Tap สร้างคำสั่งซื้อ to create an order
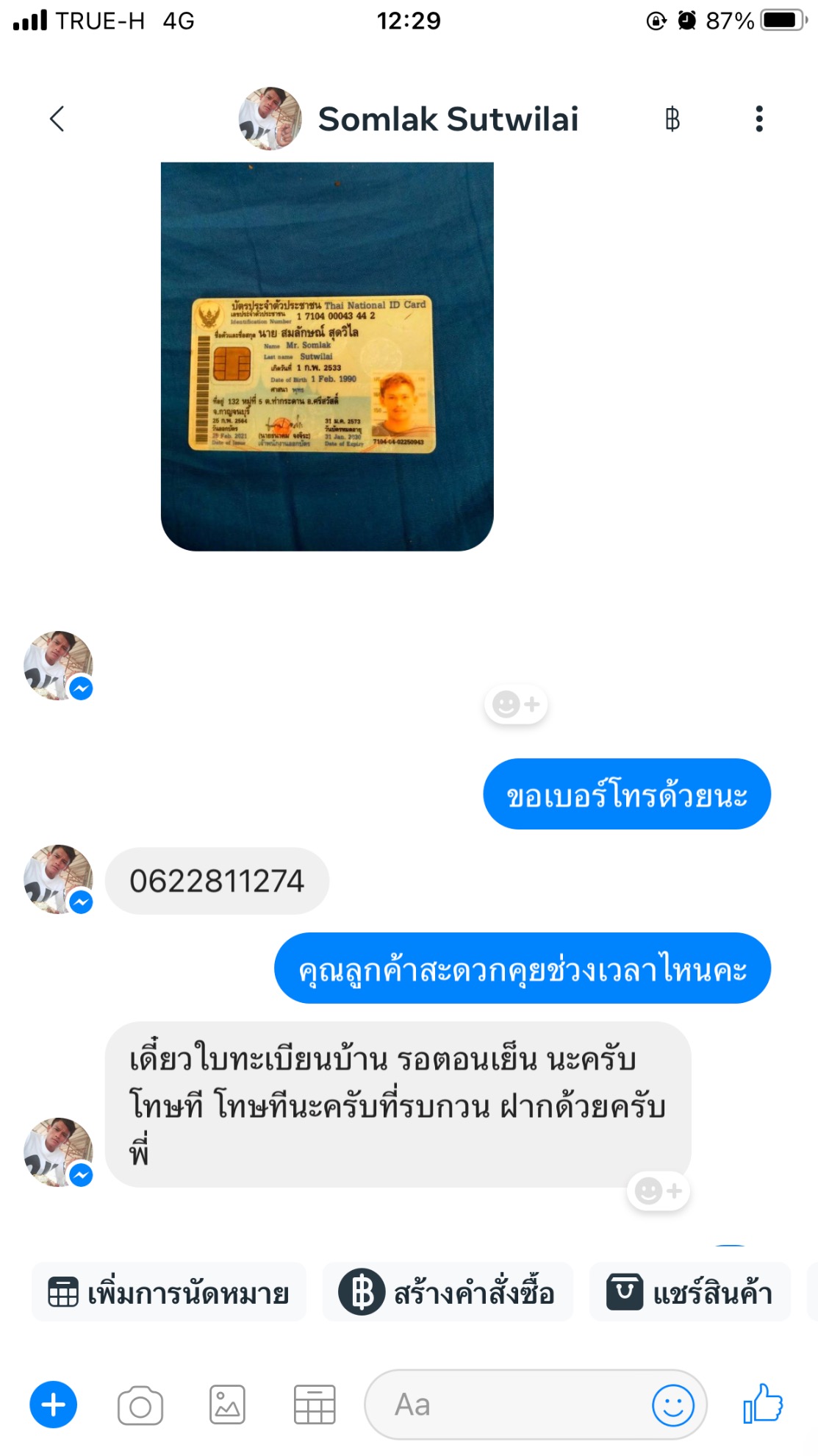Viewport: 818px width, 1456px height. [x=448, y=1293]
